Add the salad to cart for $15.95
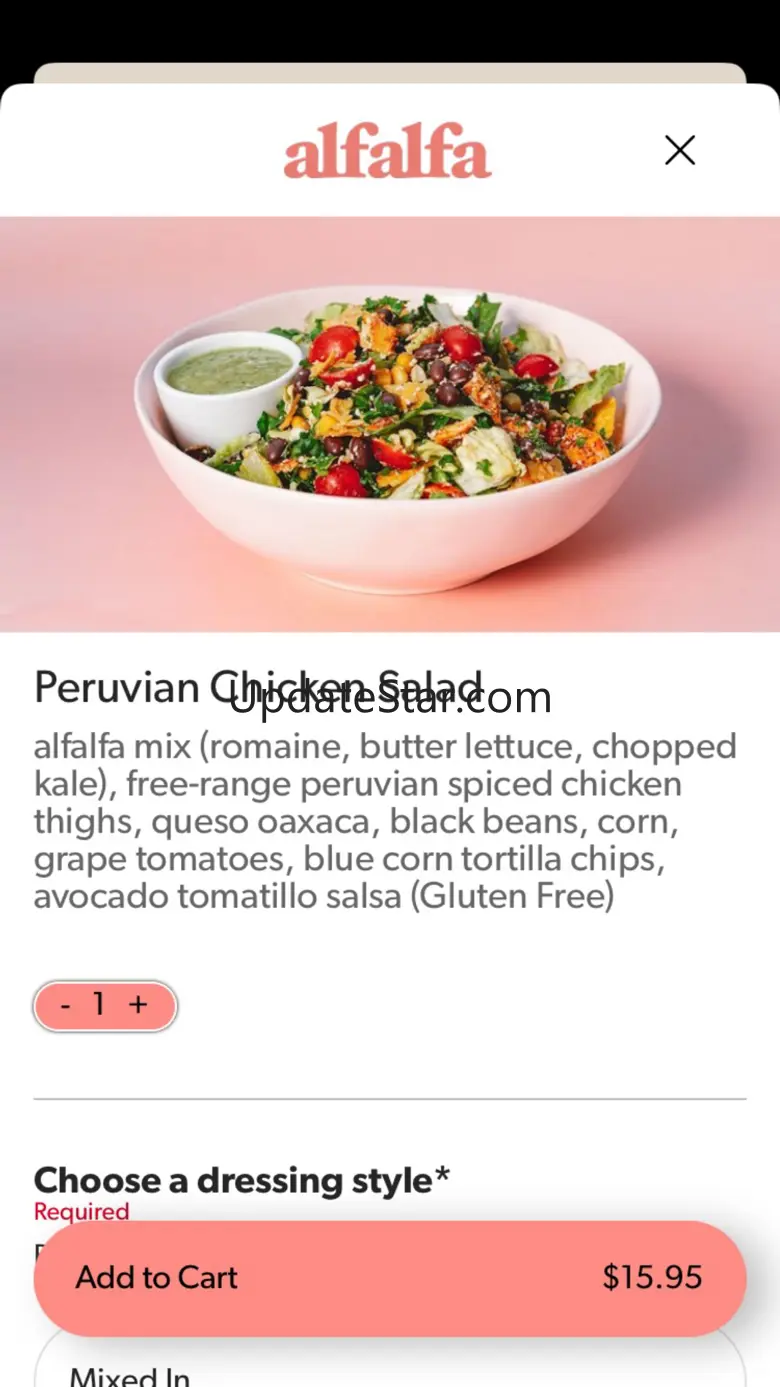This screenshot has height=1387, width=780. click(x=390, y=1277)
